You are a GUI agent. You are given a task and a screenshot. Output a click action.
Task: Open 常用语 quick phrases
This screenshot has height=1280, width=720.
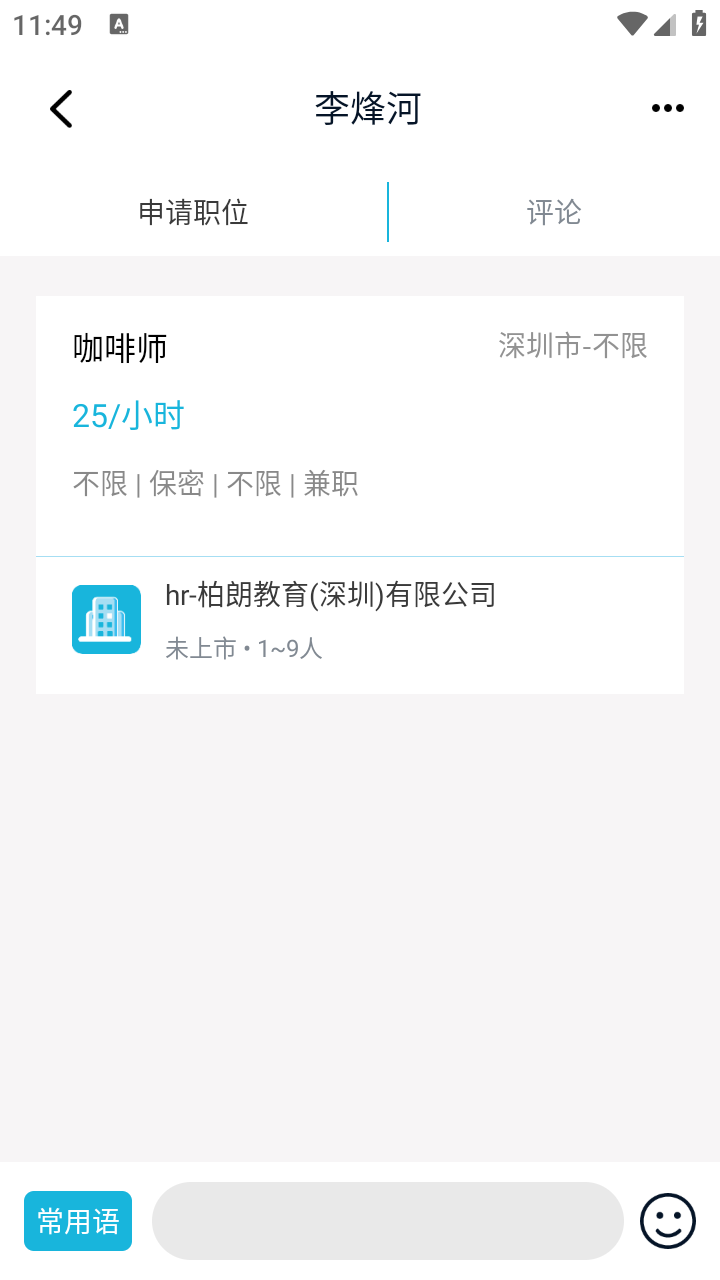point(78,1221)
